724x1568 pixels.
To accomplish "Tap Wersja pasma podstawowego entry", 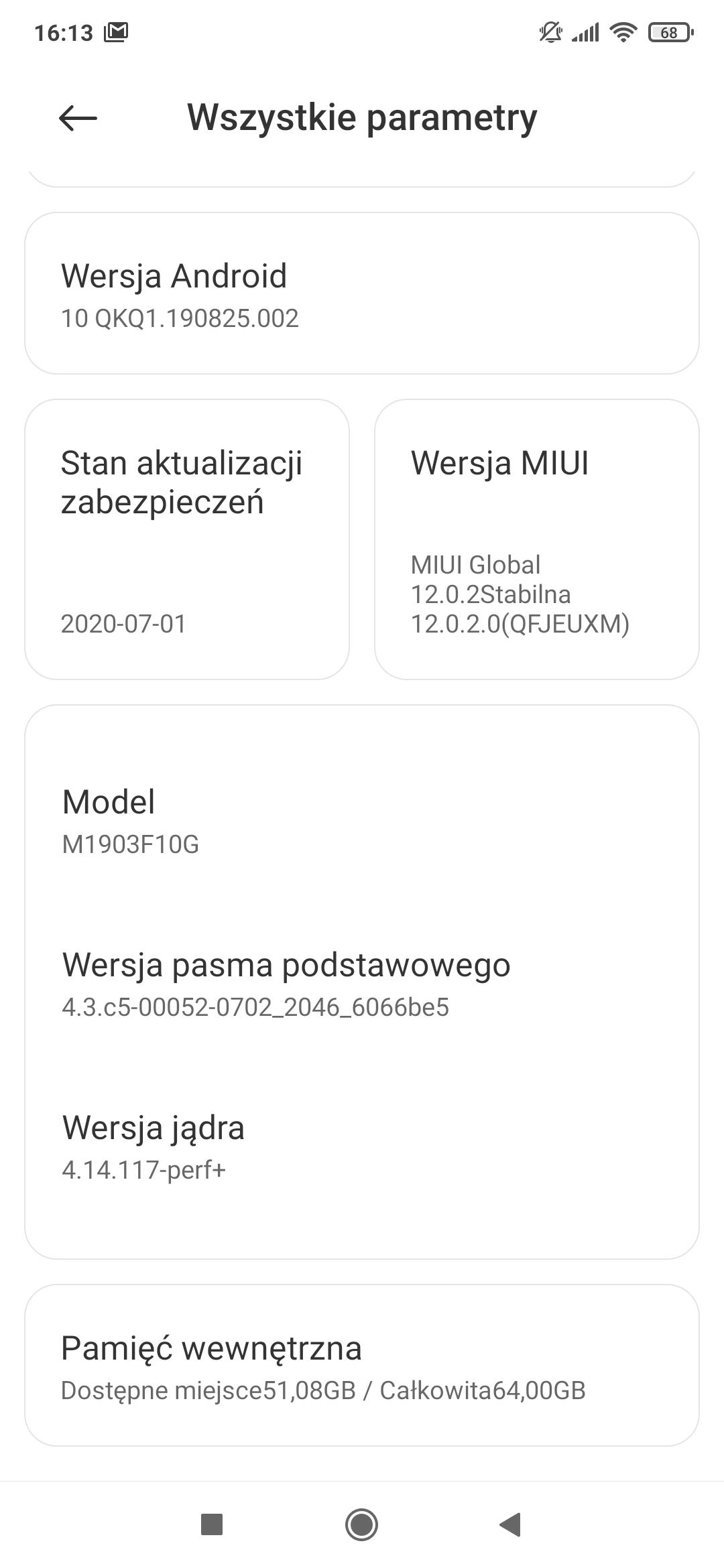I will coord(362,983).
